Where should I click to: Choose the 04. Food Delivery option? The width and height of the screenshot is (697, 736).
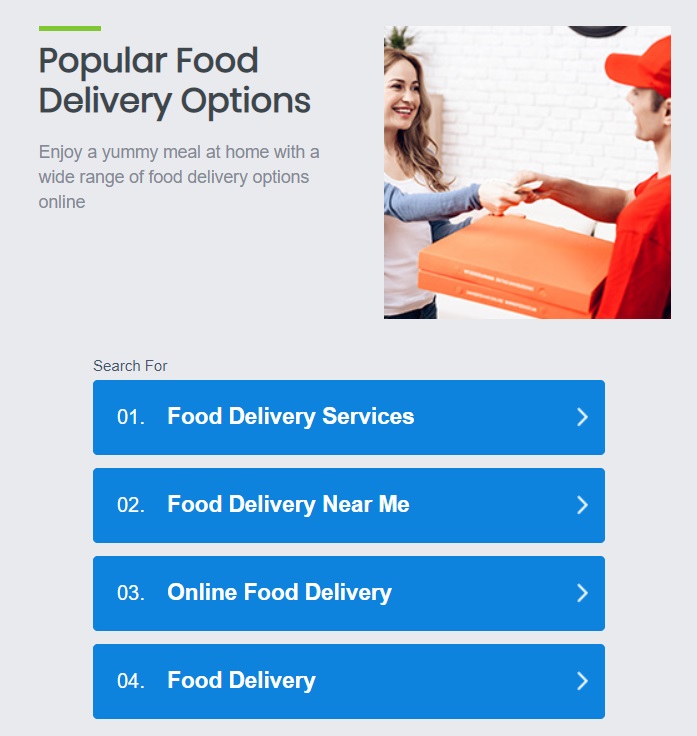(x=348, y=681)
